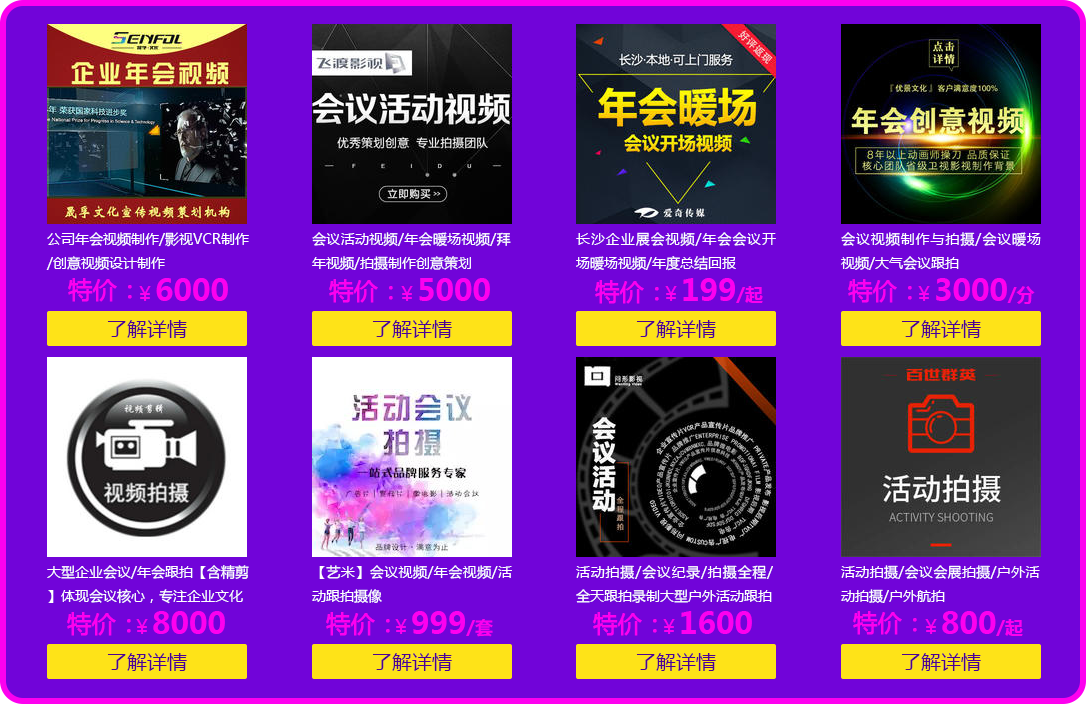This screenshot has height=704, width=1086.
Task: Open the 会议活动 circular text product image
Action: pos(675,457)
